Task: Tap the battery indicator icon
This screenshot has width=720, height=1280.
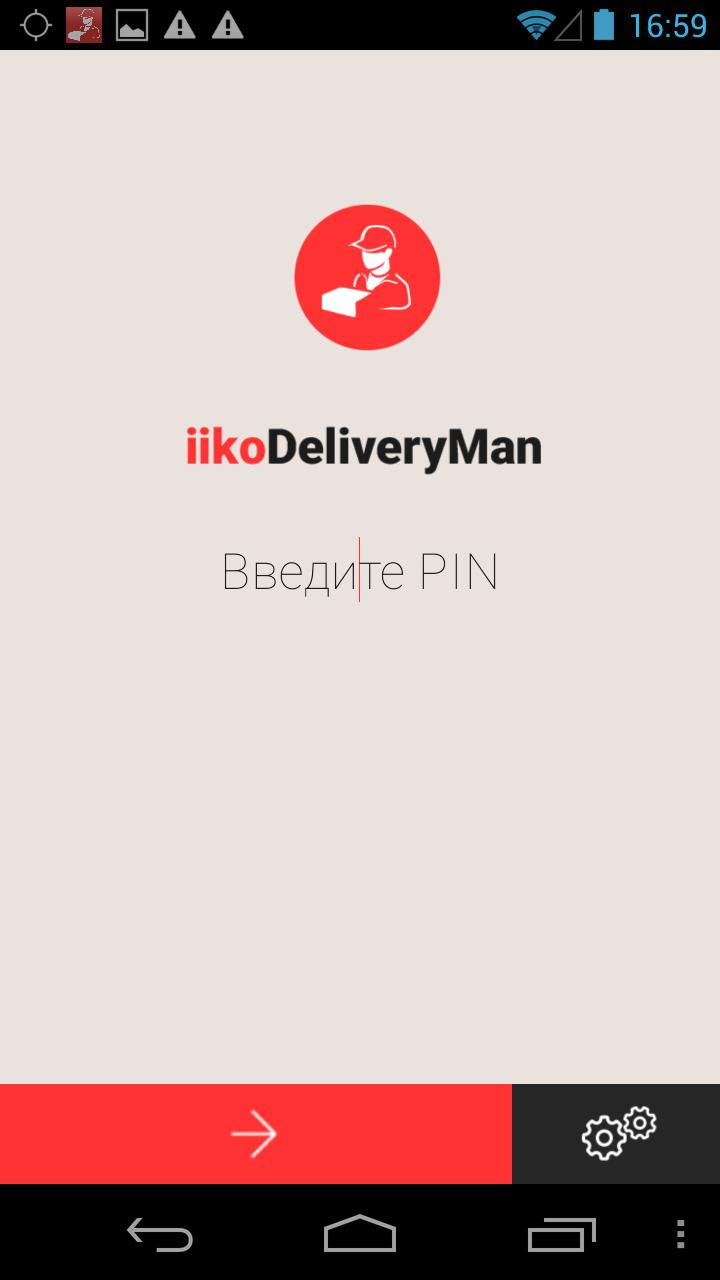Action: 601,25
